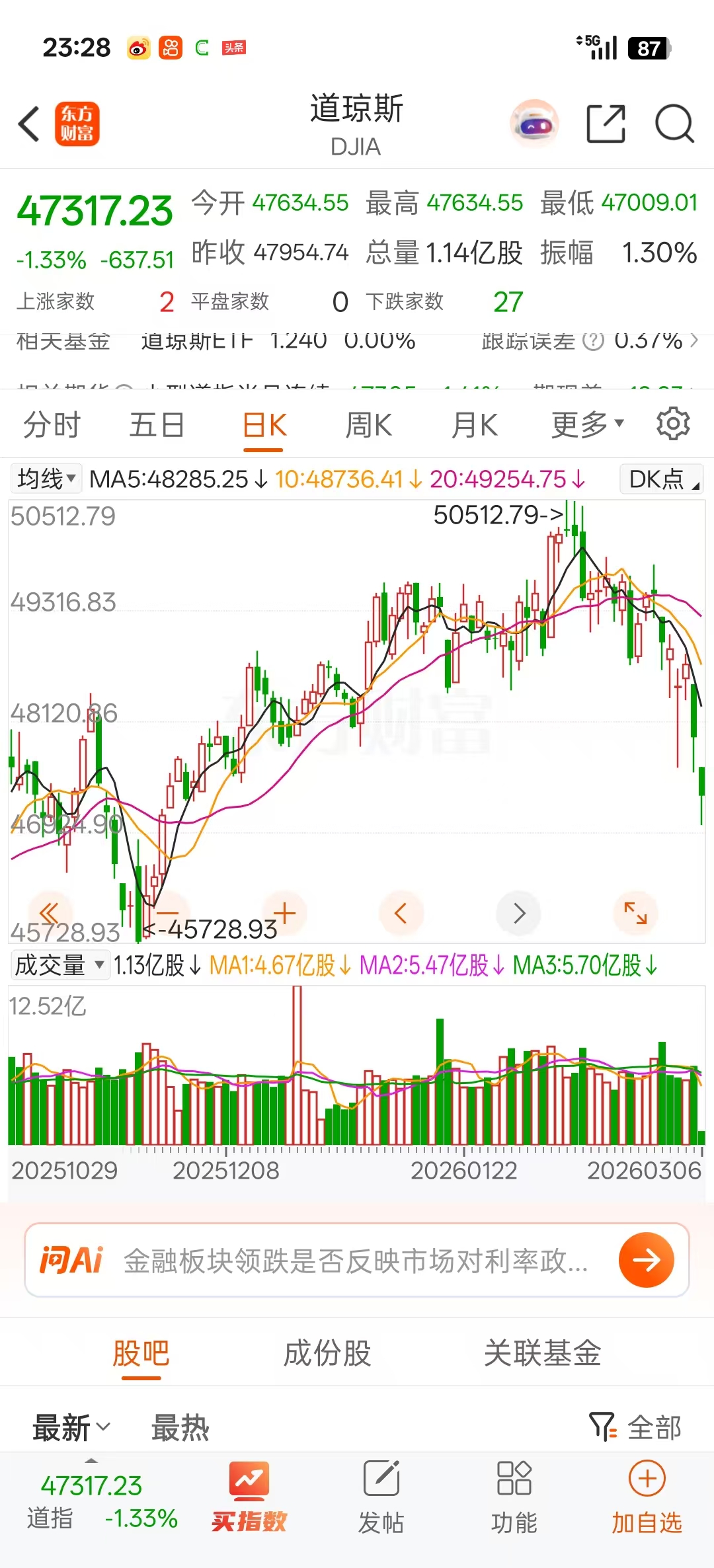Submit the 问AI question with arrow
The image size is (714, 1568).
[646, 1260]
